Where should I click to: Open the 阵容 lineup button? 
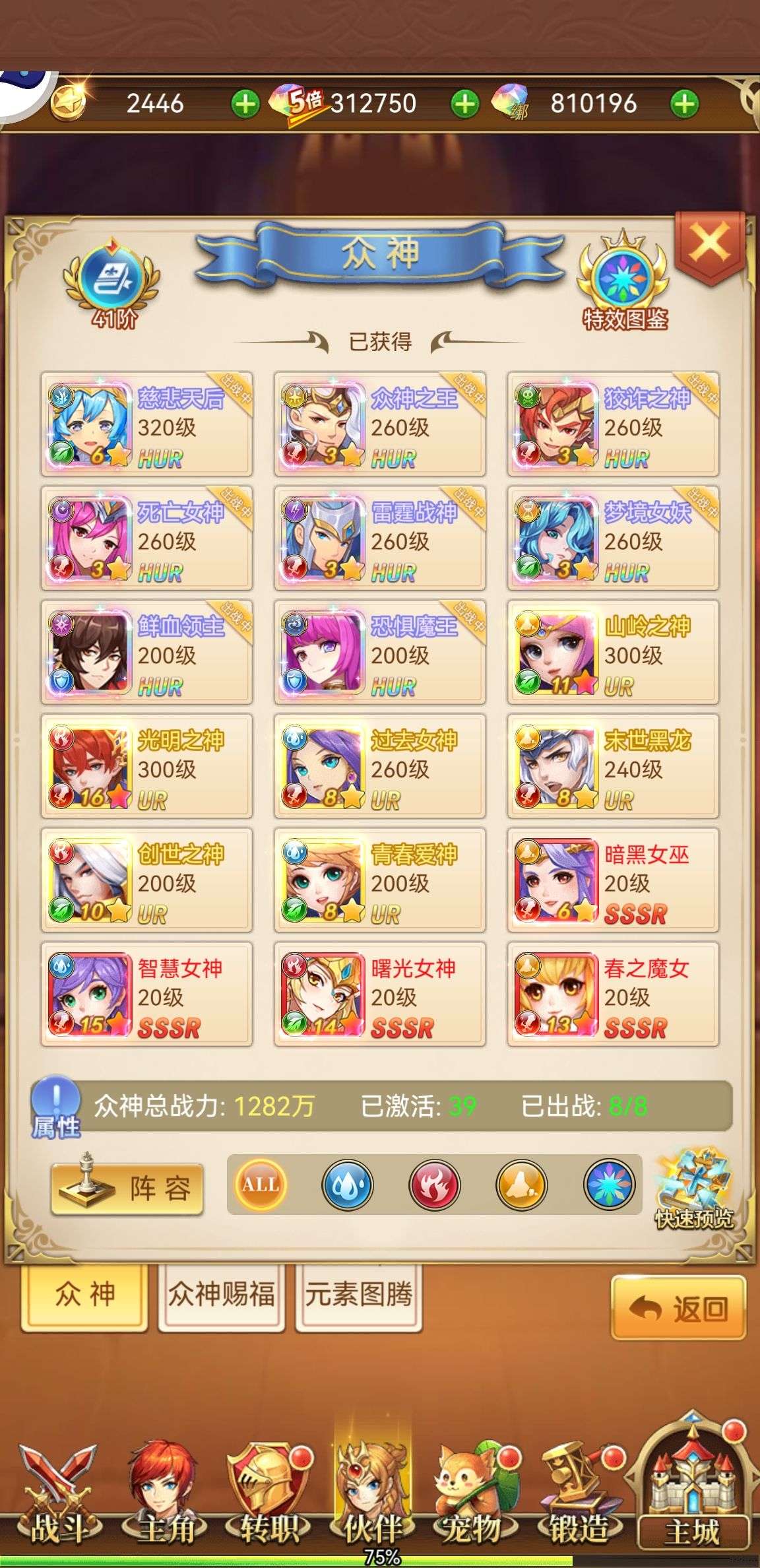(127, 1189)
